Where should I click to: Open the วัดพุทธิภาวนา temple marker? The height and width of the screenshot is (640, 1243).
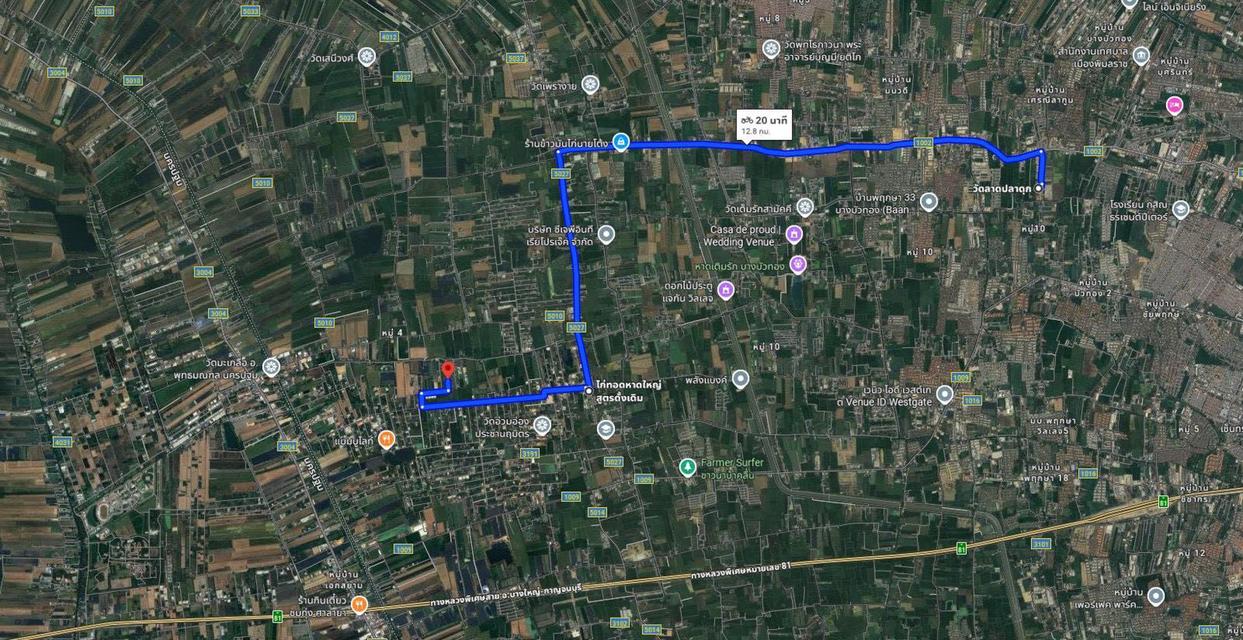[x=771, y=48]
